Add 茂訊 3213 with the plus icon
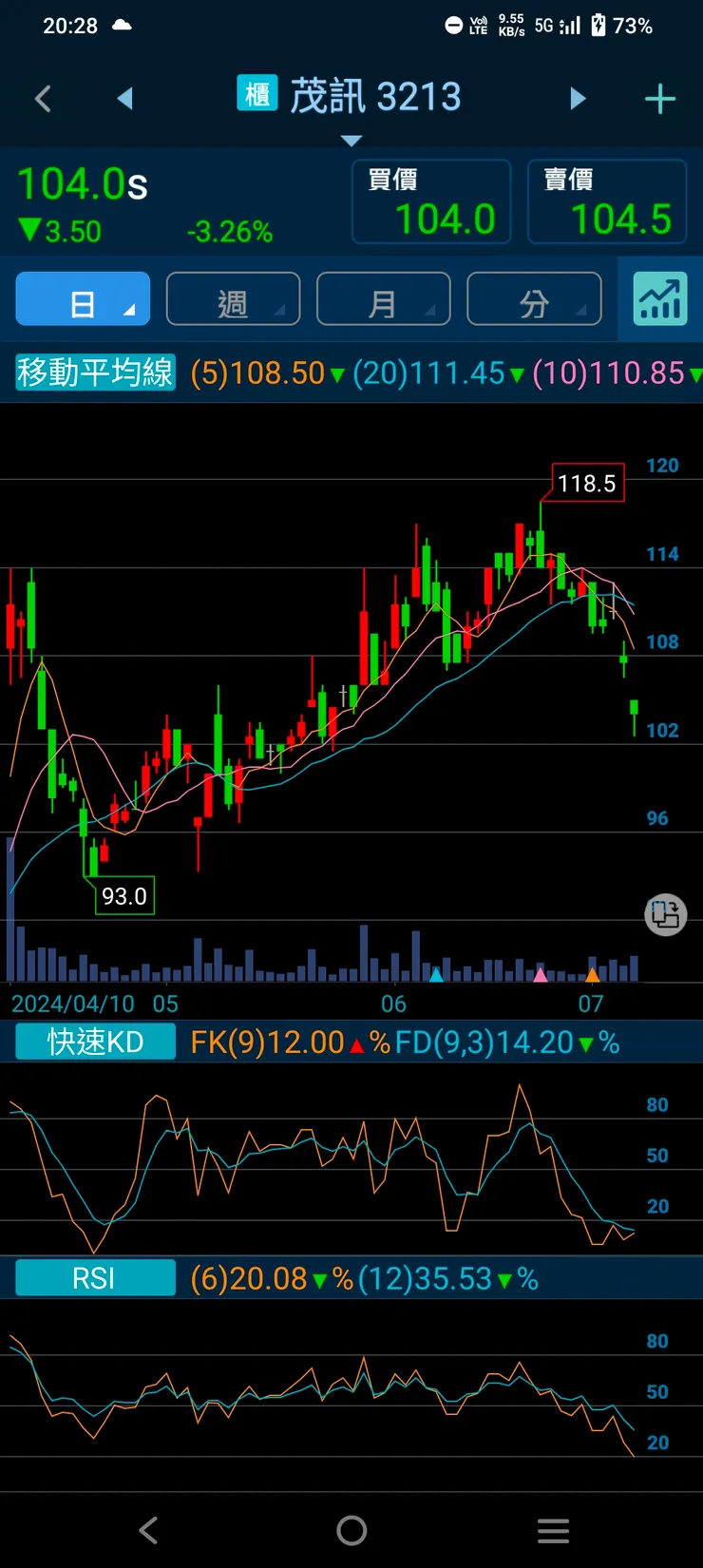The height and width of the screenshot is (1568, 703). point(659,99)
